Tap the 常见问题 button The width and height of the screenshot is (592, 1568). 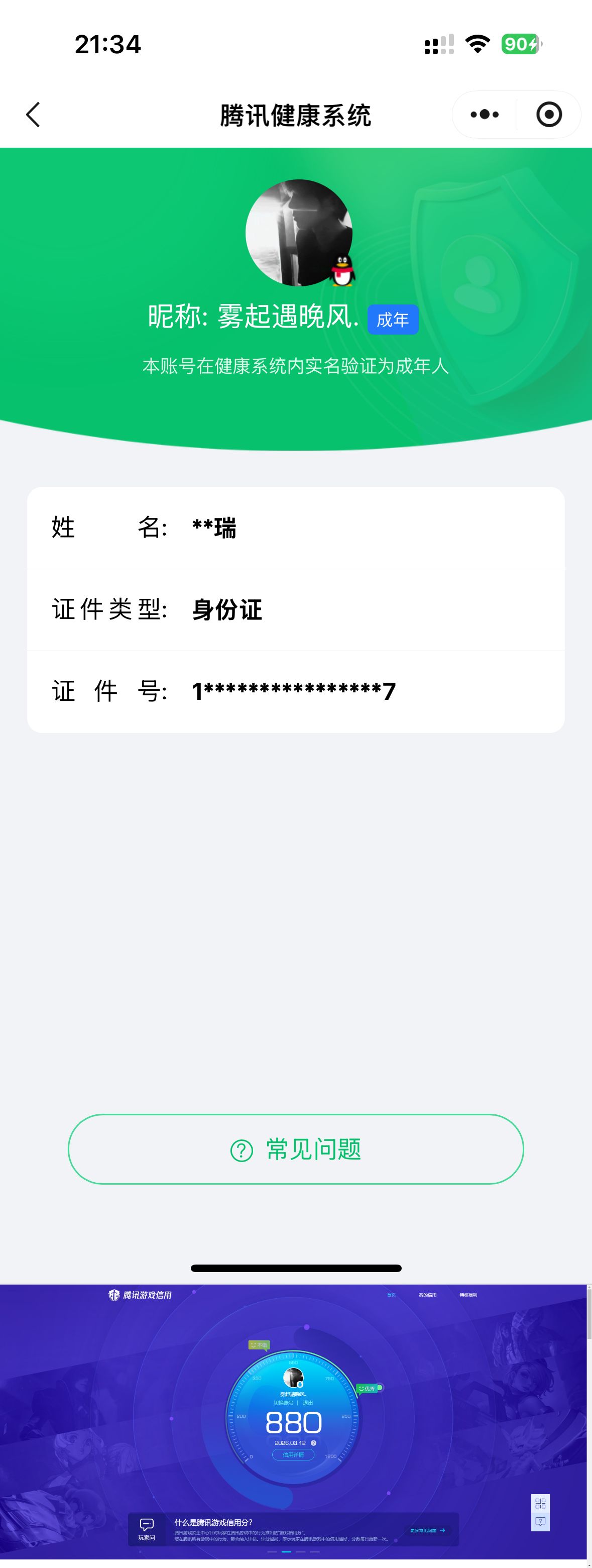296,1149
